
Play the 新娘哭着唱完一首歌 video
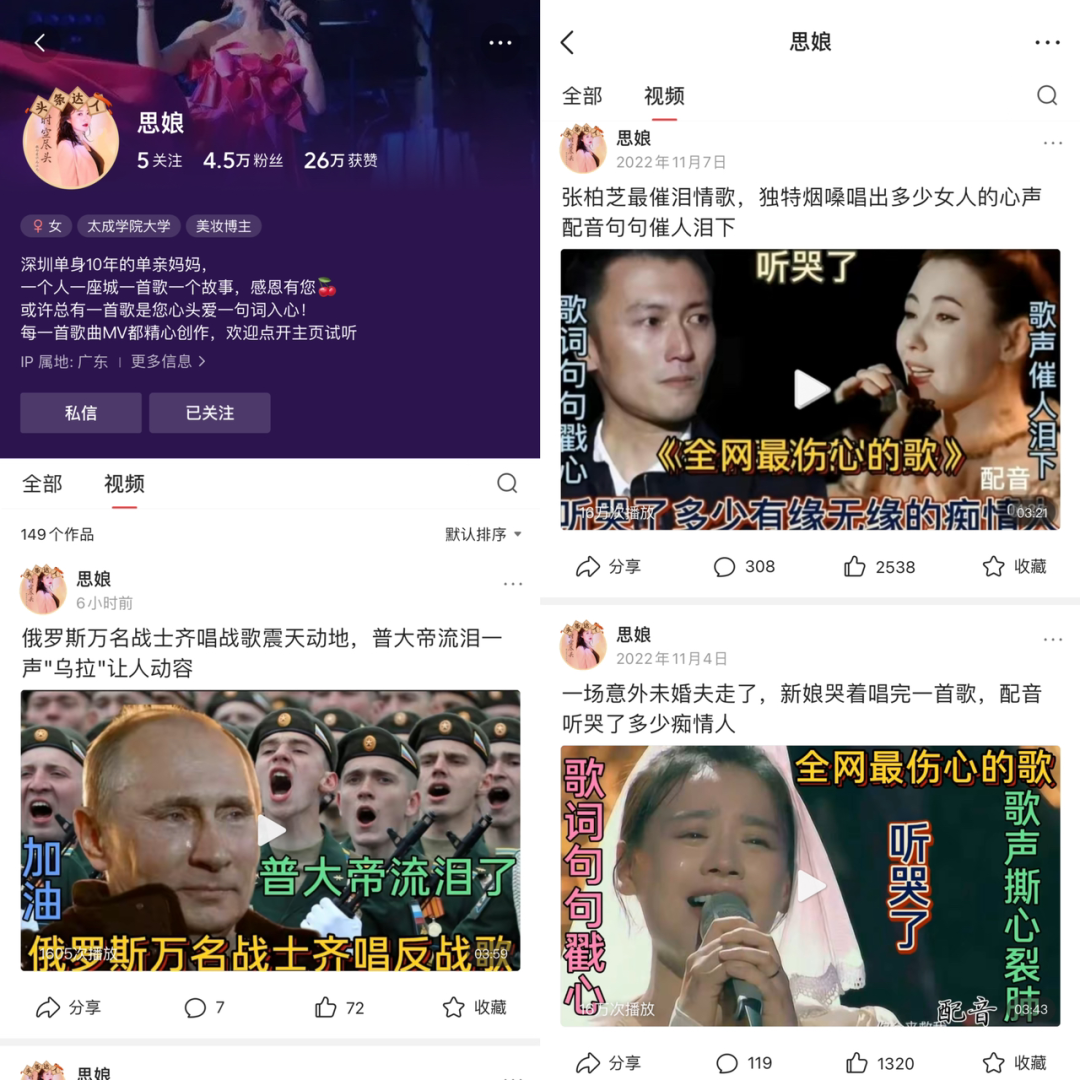[x=810, y=885]
